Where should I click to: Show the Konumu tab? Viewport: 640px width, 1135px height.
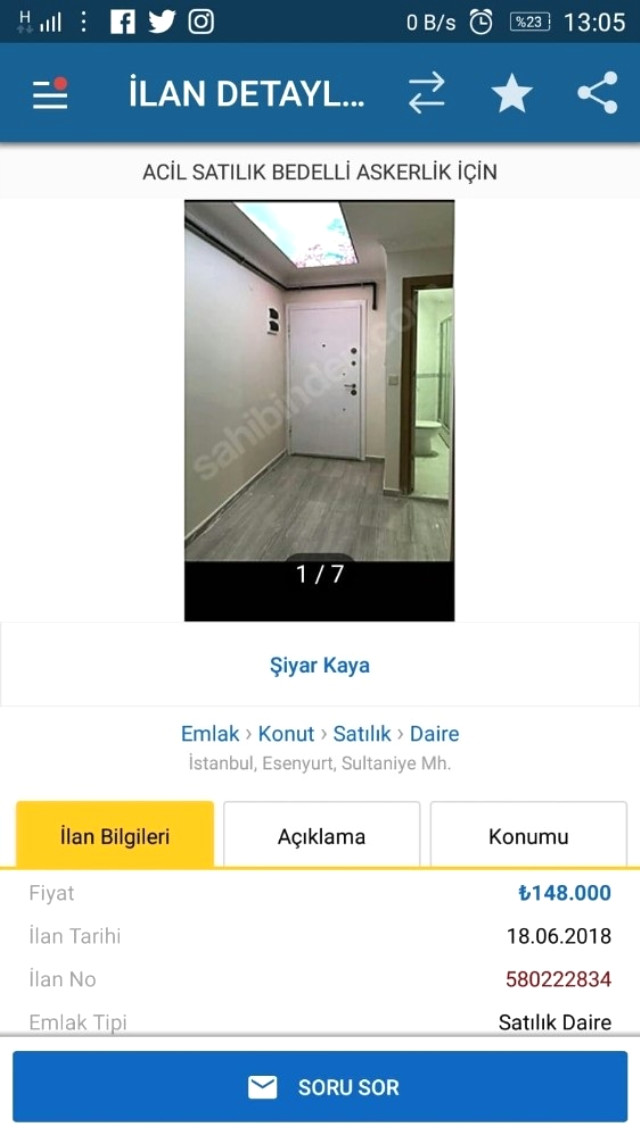pos(528,836)
